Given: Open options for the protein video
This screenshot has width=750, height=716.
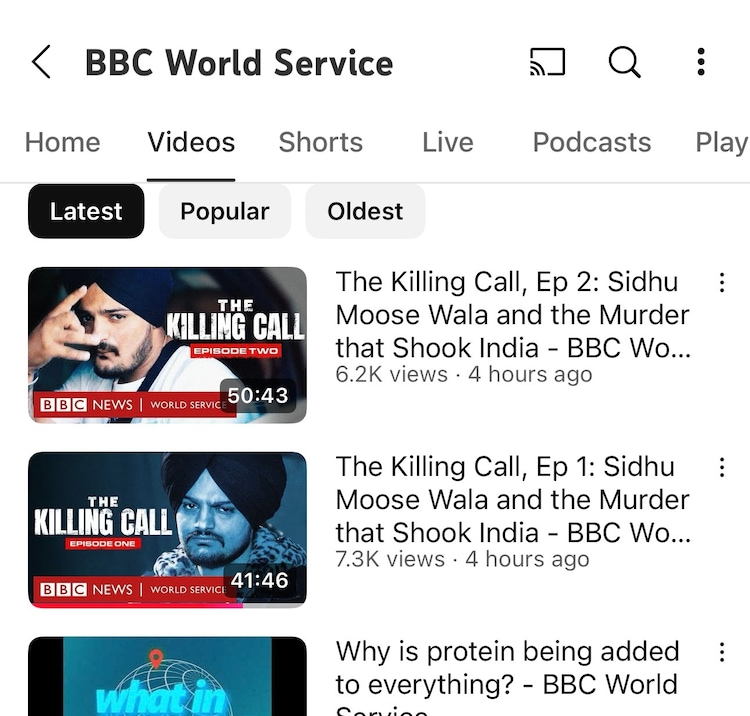Looking at the screenshot, I should [x=722, y=653].
